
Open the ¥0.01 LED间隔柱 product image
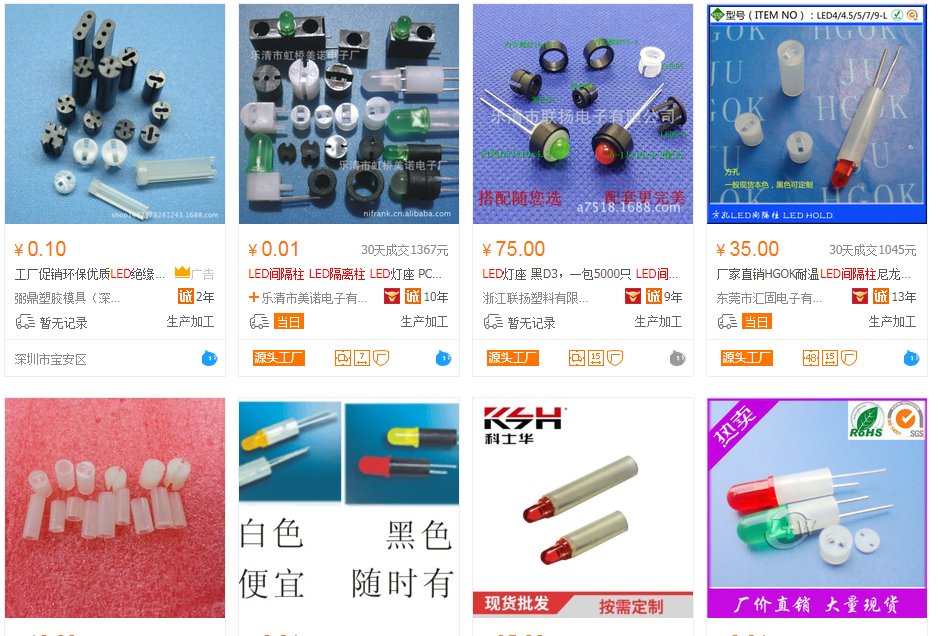349,114
